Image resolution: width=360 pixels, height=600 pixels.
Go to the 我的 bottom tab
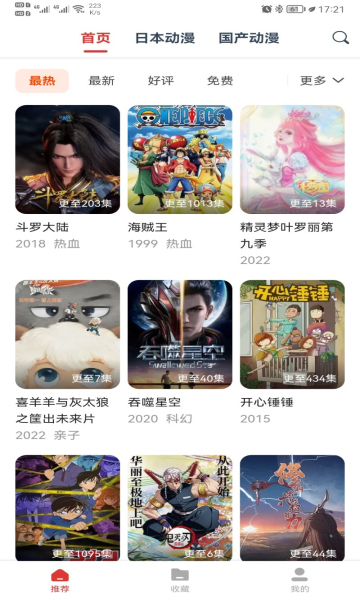click(x=300, y=580)
